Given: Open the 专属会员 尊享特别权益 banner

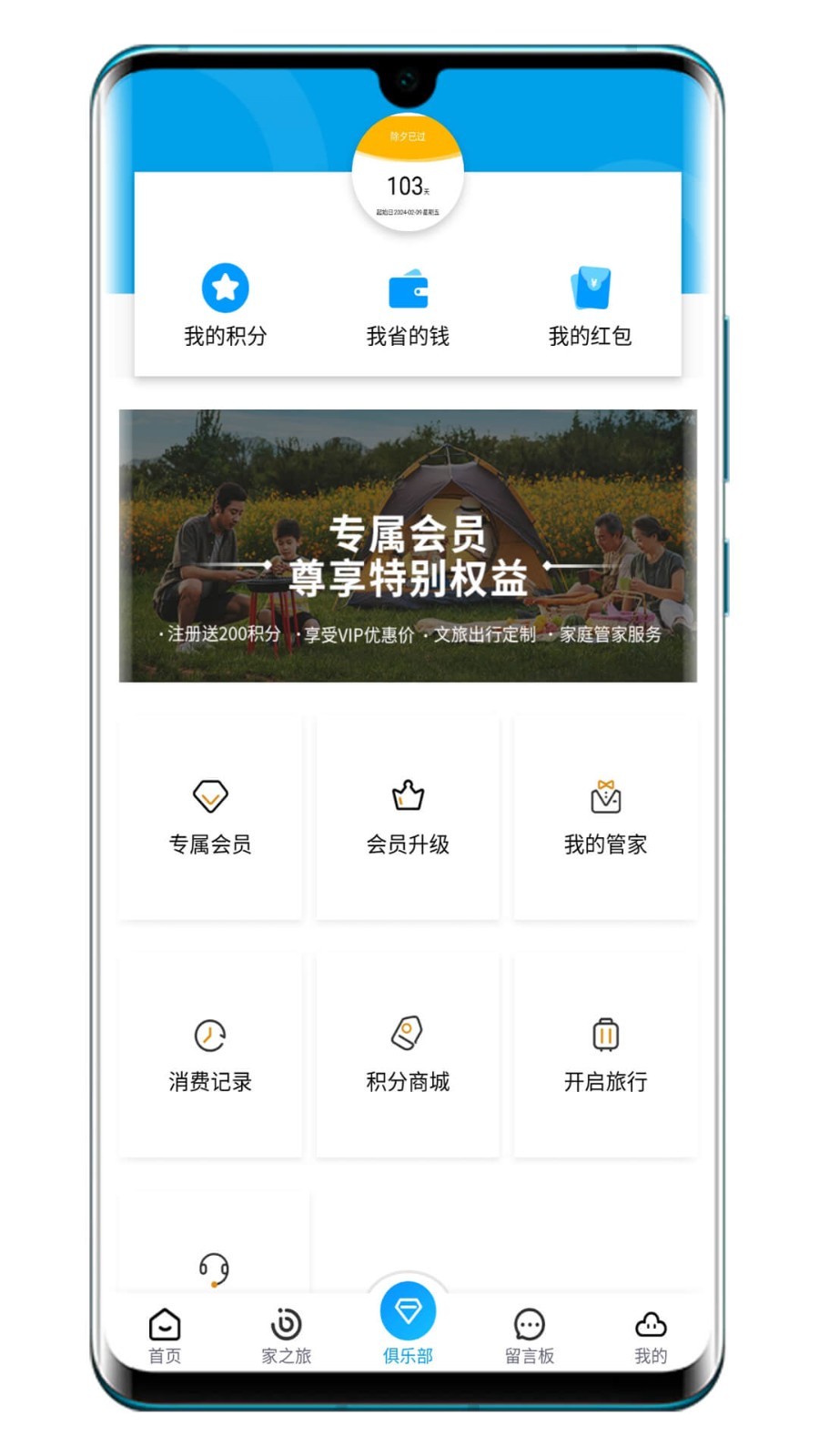Looking at the screenshot, I should [408, 546].
